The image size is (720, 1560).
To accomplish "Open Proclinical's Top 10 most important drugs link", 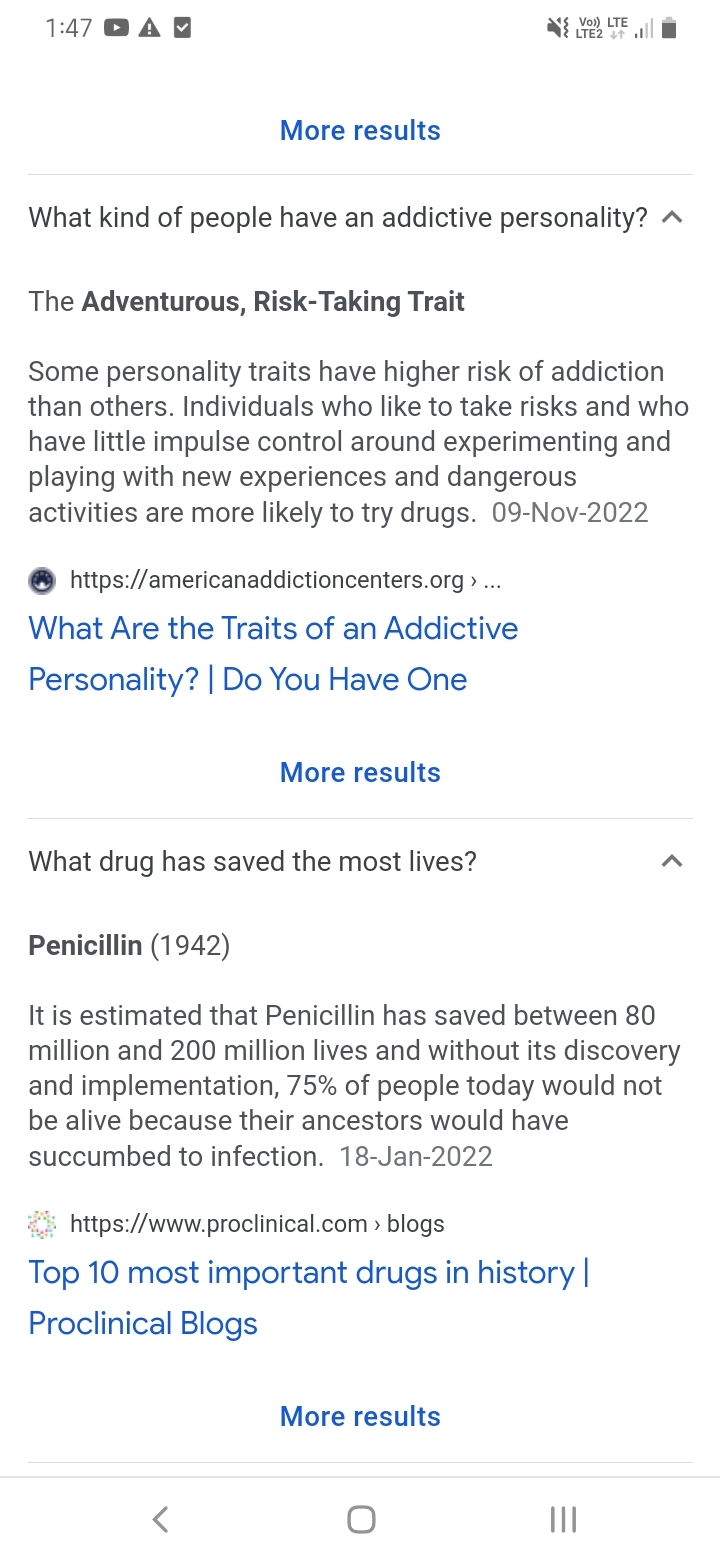I will tap(308, 1298).
